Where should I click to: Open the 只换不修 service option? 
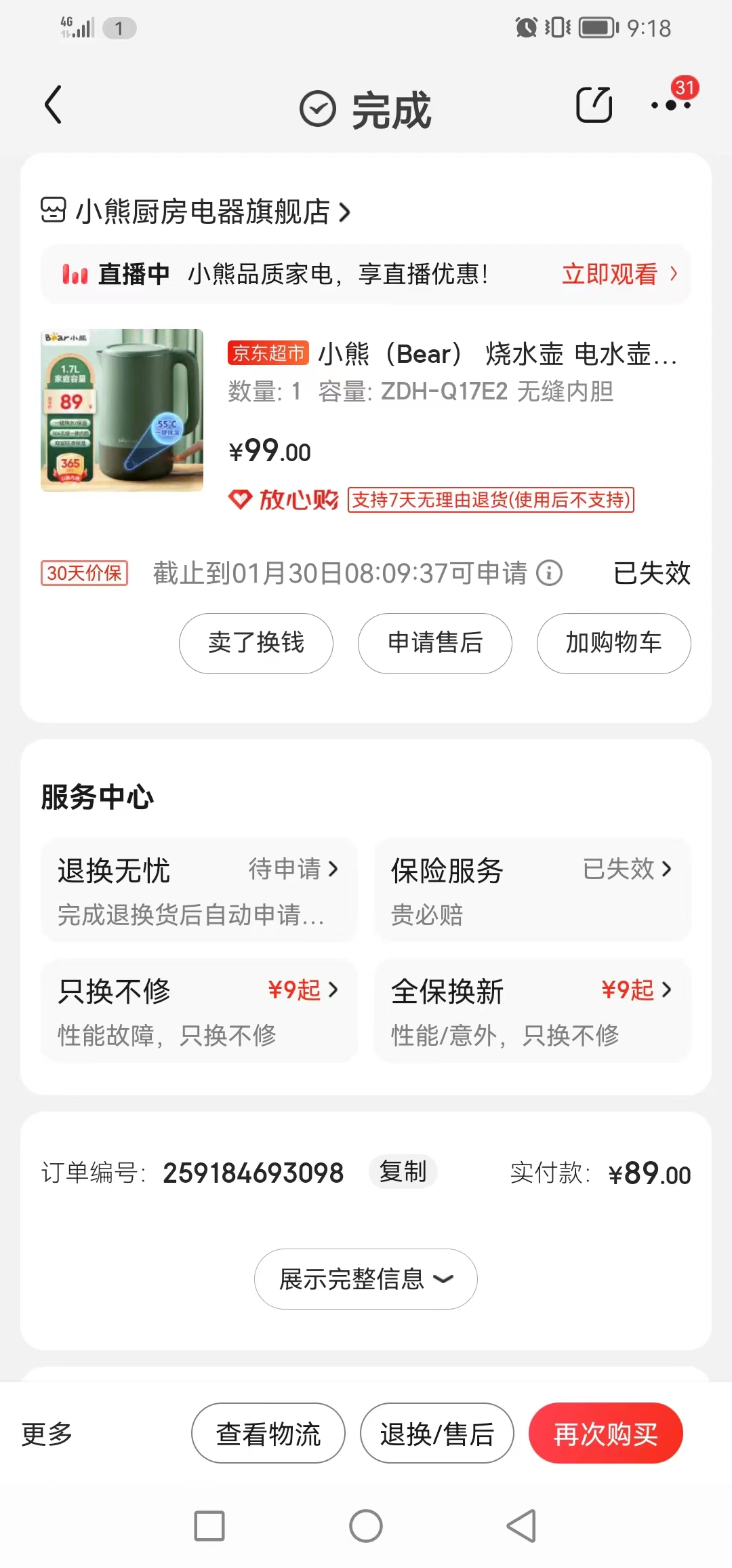199,1011
